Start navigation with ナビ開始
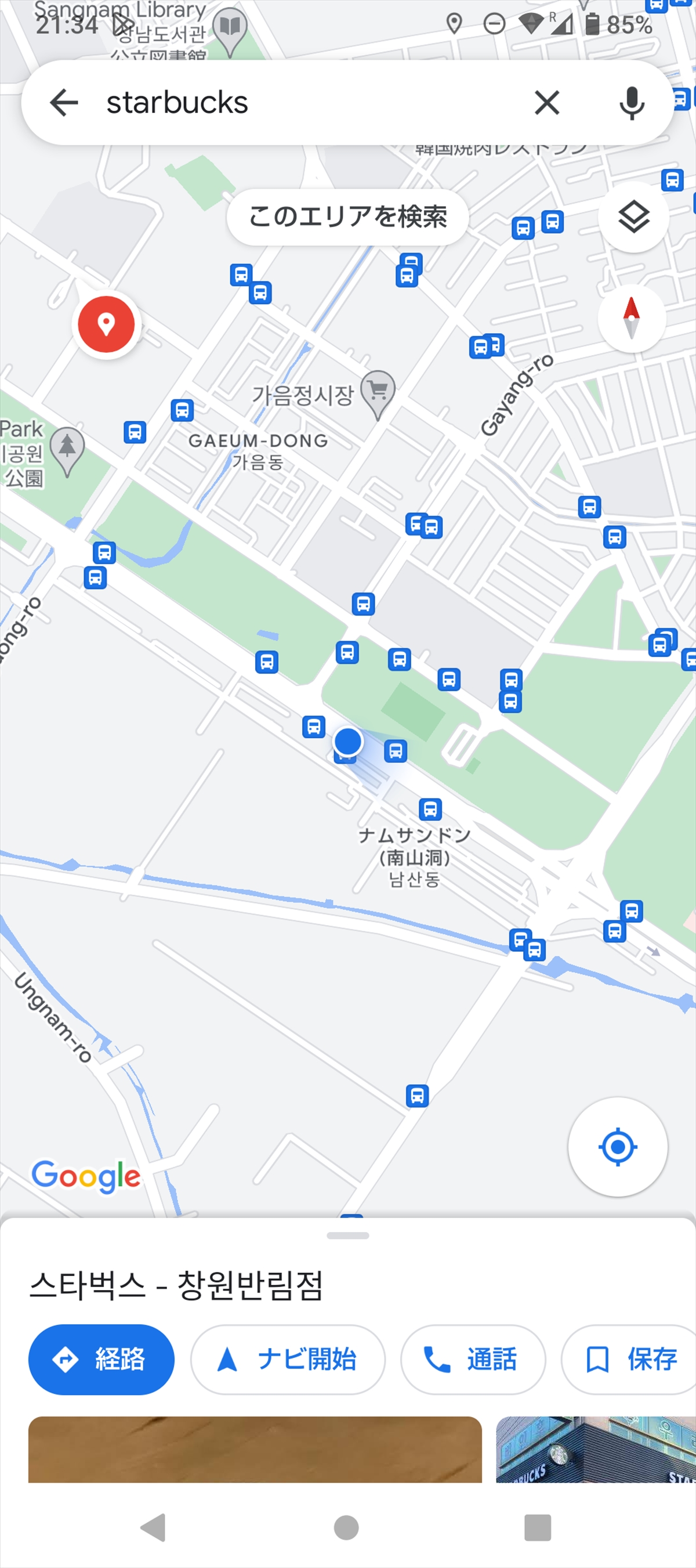The image size is (696, 1568). 288,1359
